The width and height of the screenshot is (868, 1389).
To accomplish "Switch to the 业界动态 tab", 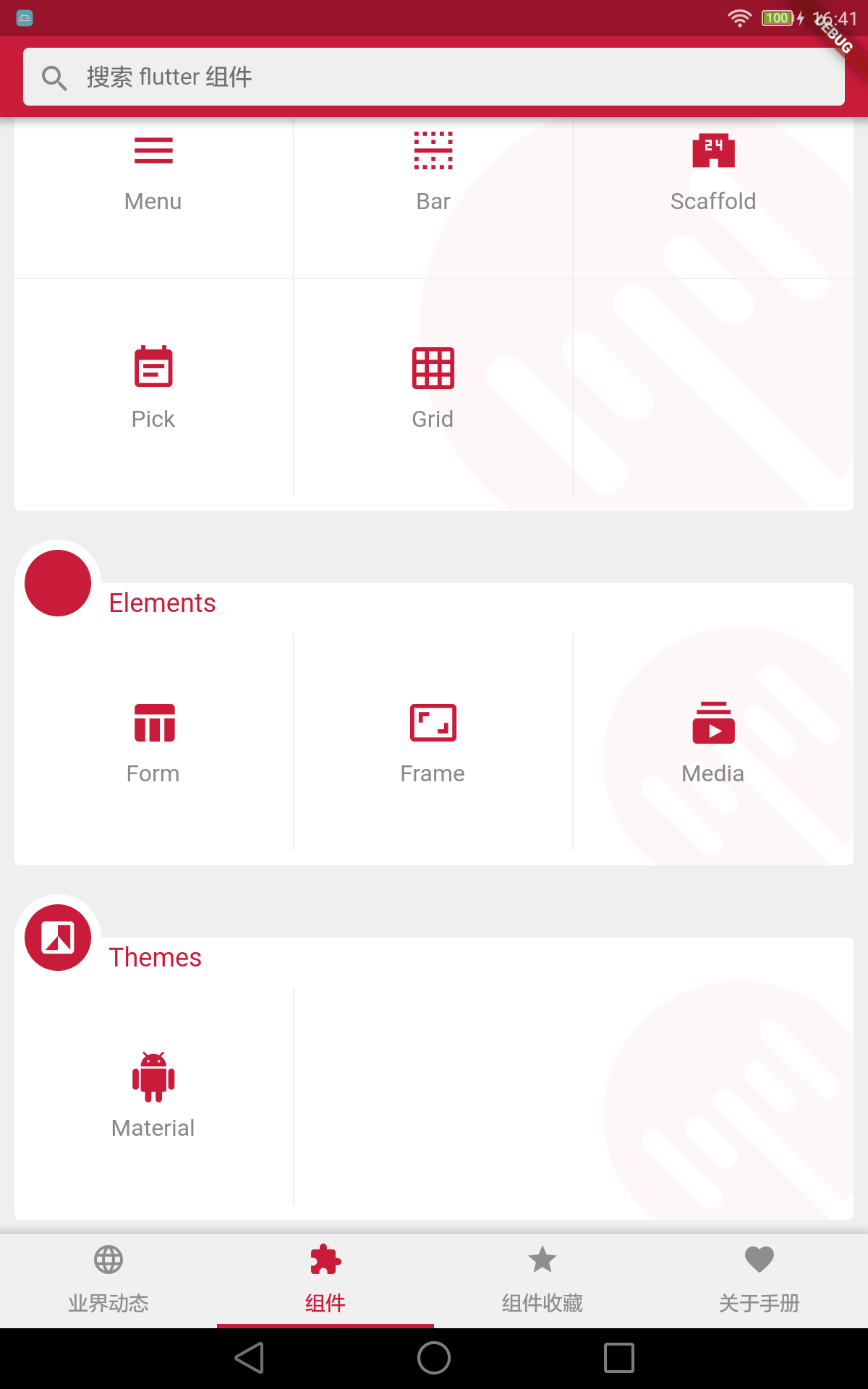I will coord(109,1280).
